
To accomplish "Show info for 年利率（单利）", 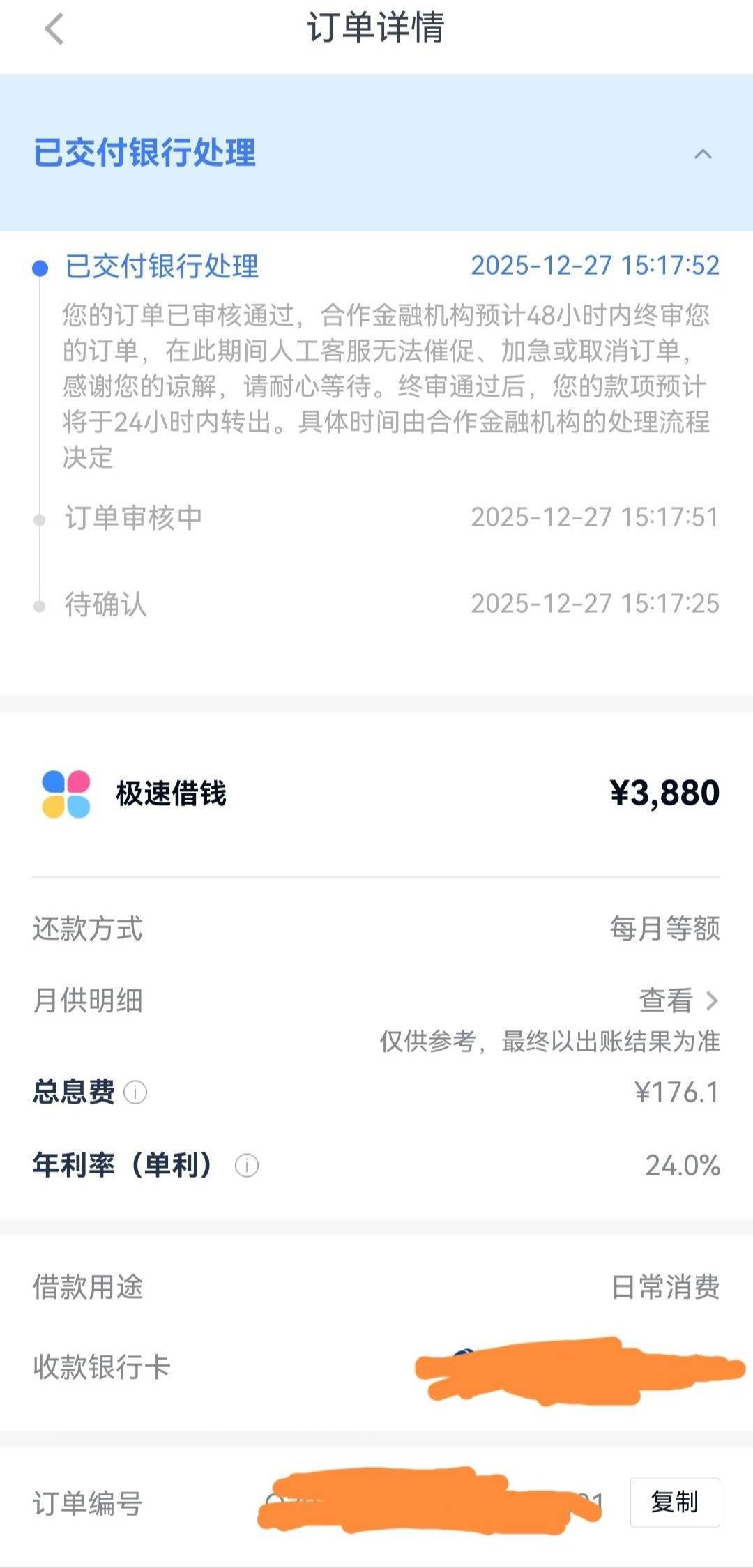I will (x=246, y=1165).
